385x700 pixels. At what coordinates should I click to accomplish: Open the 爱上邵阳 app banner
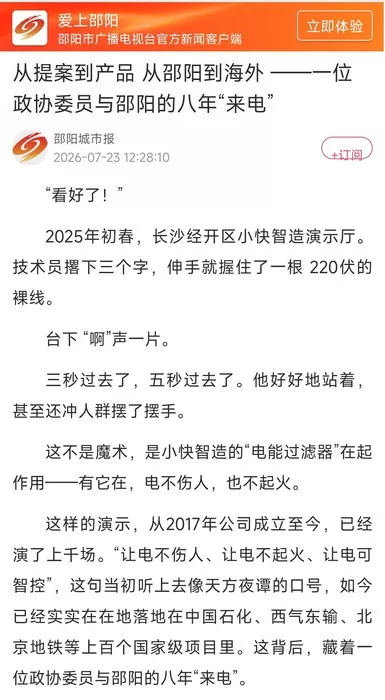point(192,26)
